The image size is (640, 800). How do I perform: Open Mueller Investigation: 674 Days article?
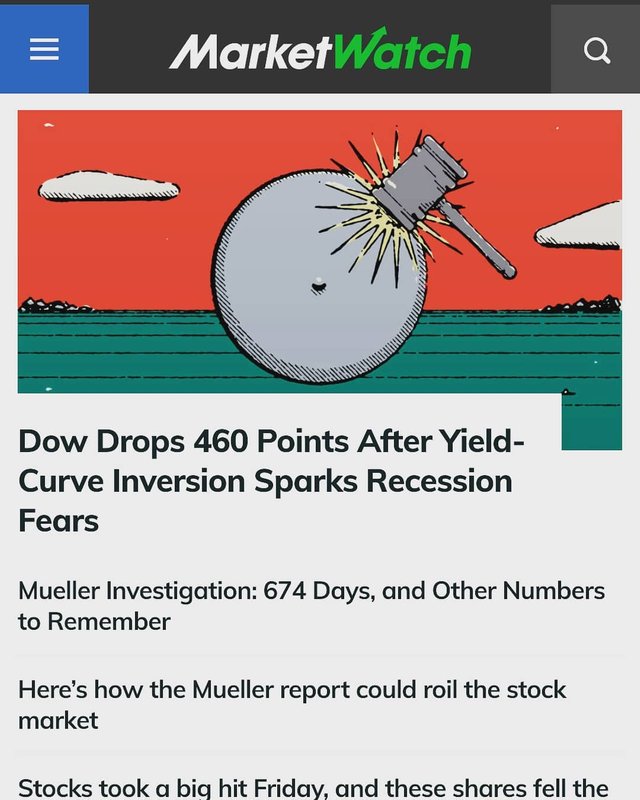(x=311, y=605)
